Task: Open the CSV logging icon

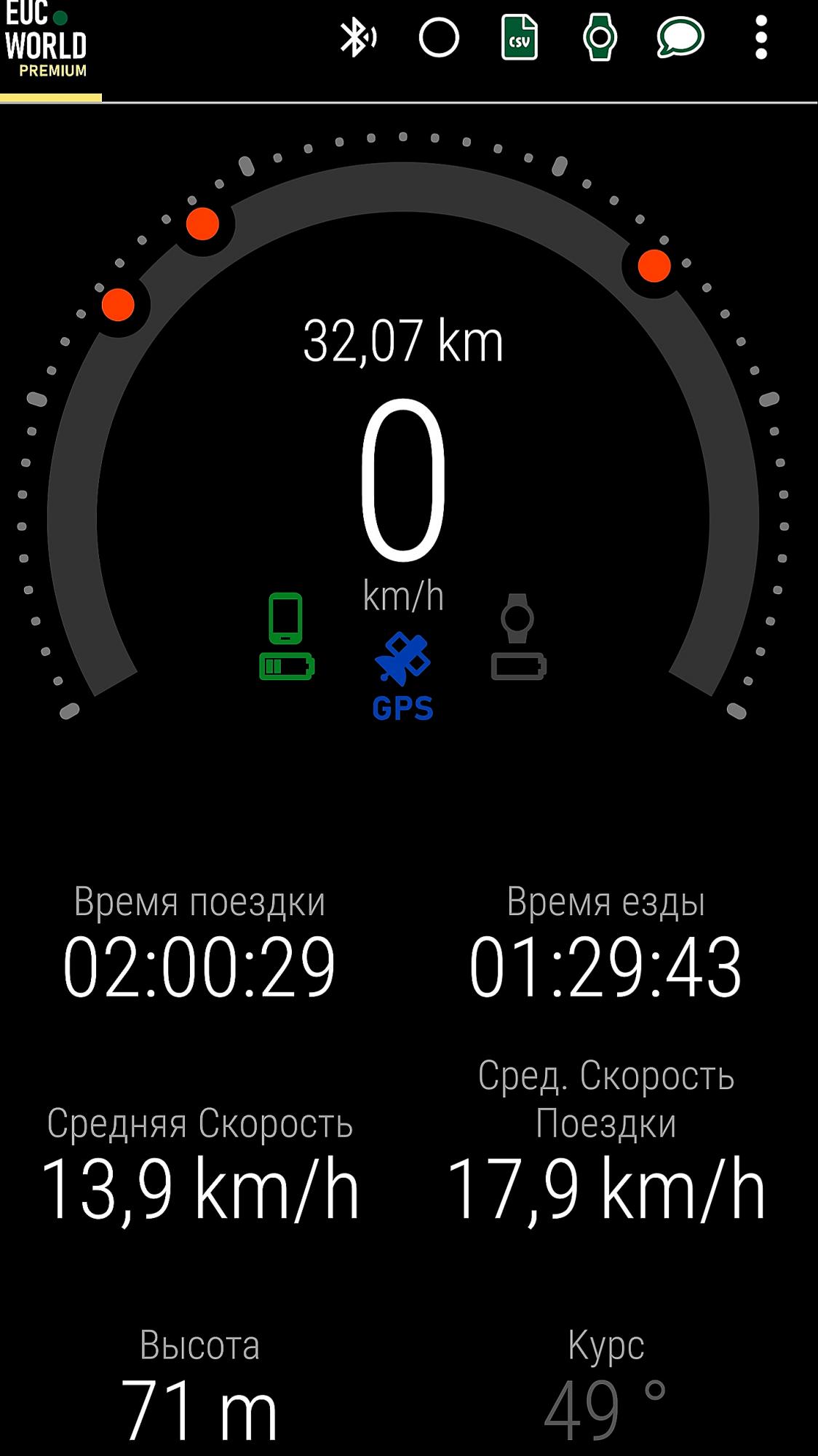Action: point(520,38)
